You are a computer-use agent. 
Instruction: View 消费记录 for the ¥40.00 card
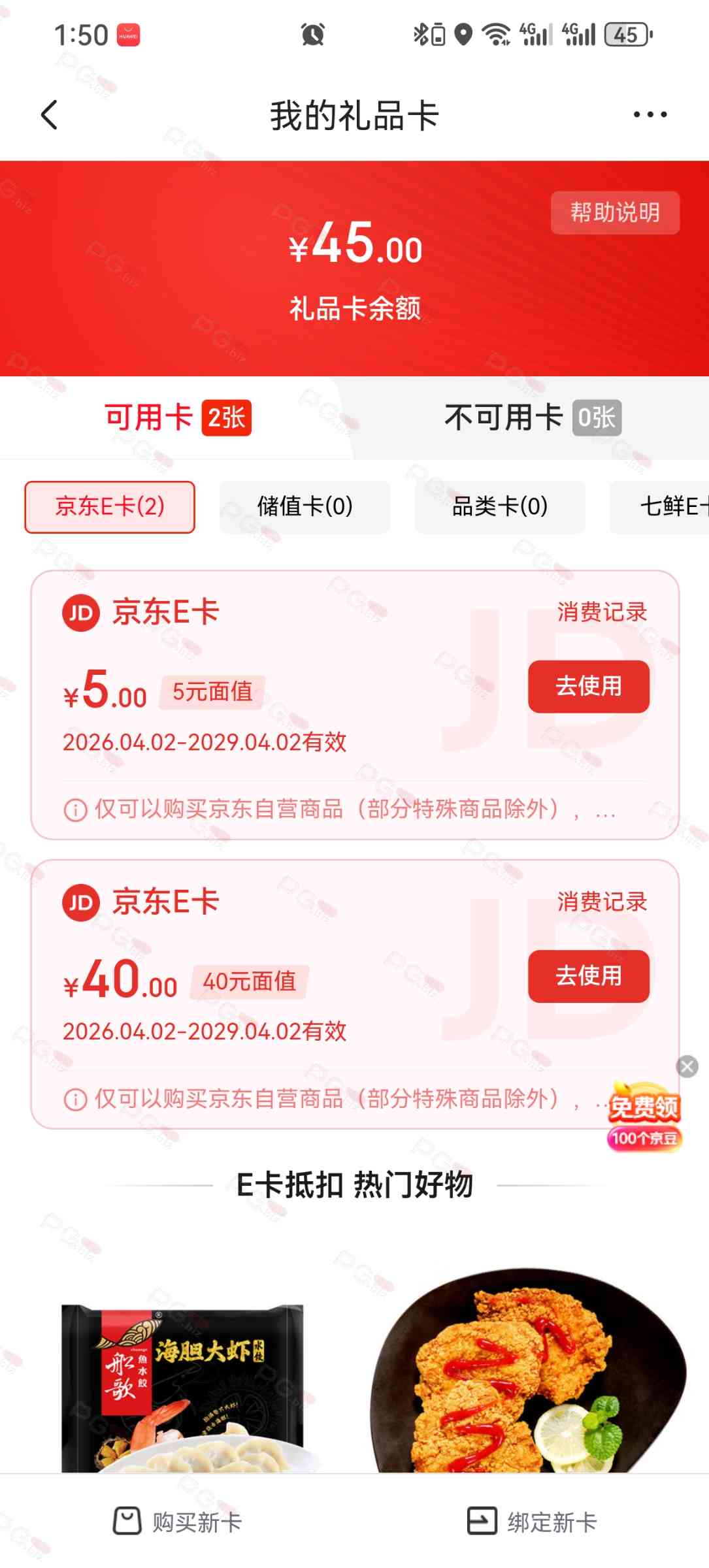pyautogui.click(x=601, y=902)
